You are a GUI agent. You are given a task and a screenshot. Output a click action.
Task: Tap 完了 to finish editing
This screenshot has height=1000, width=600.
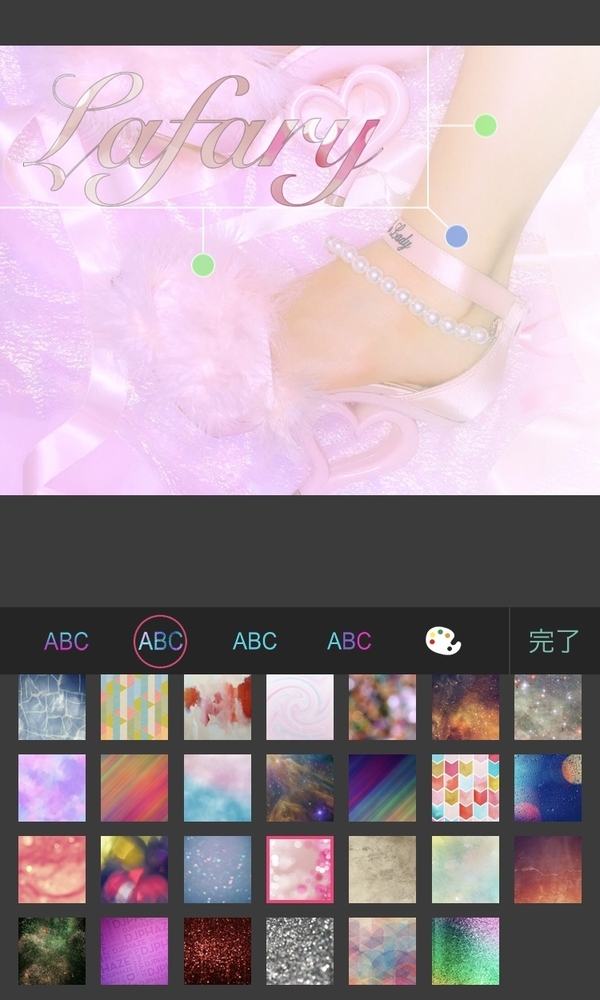coord(554,641)
